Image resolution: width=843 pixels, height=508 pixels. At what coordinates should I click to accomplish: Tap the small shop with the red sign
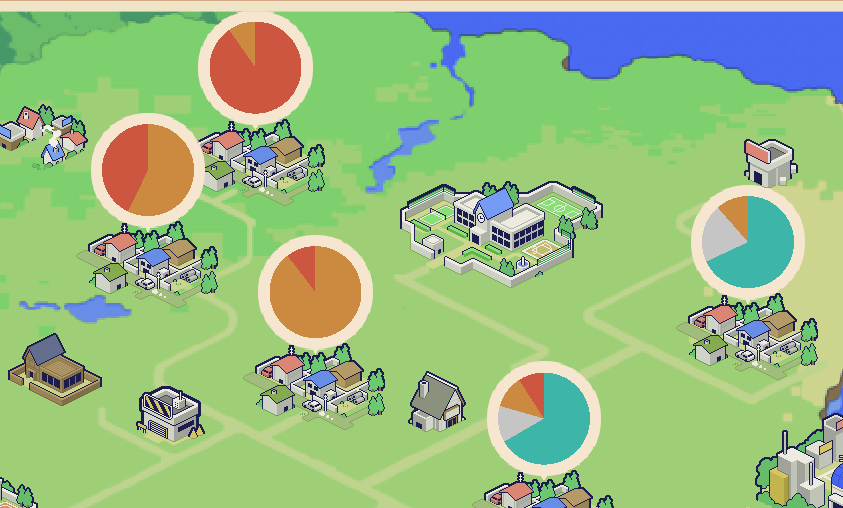768,162
